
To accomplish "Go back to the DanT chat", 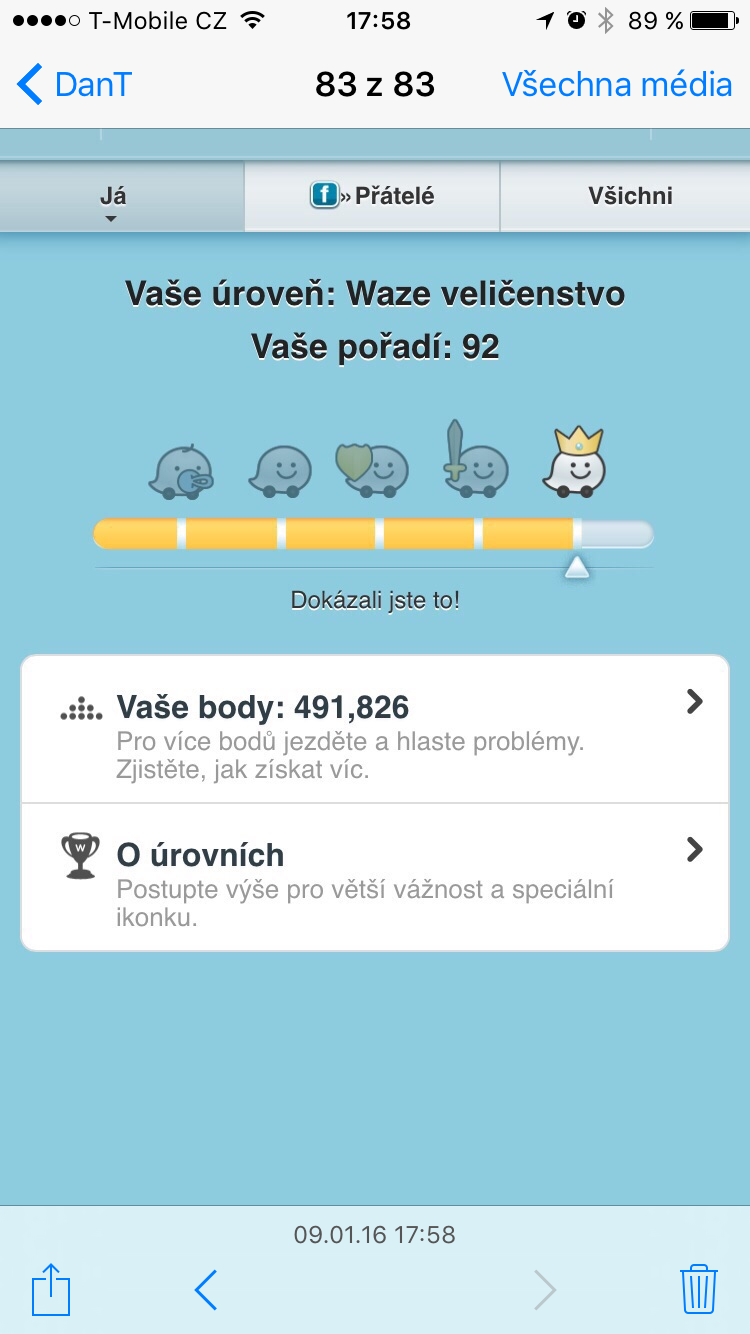I will coord(75,84).
